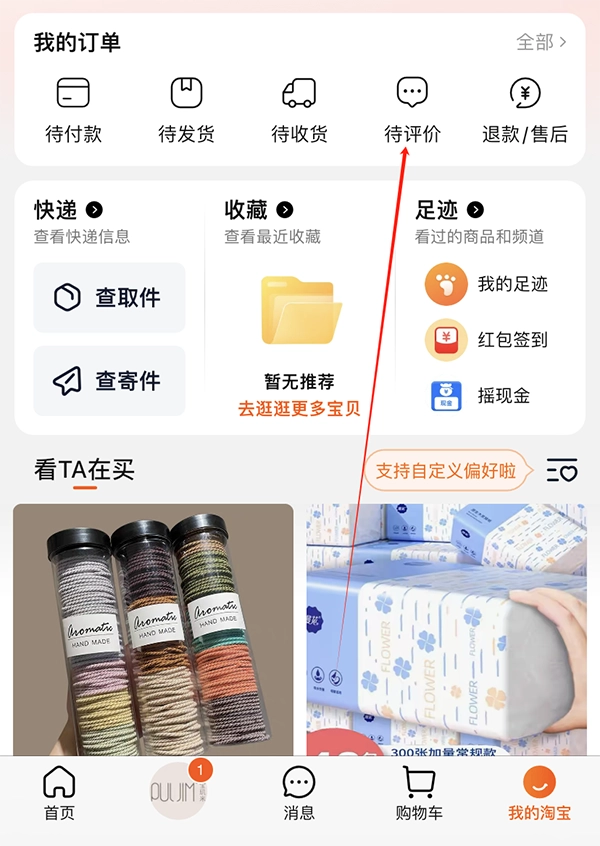Viewport: 600px width, 846px height.
Task: Open the 收藏 favorites section
Action: coord(258,210)
